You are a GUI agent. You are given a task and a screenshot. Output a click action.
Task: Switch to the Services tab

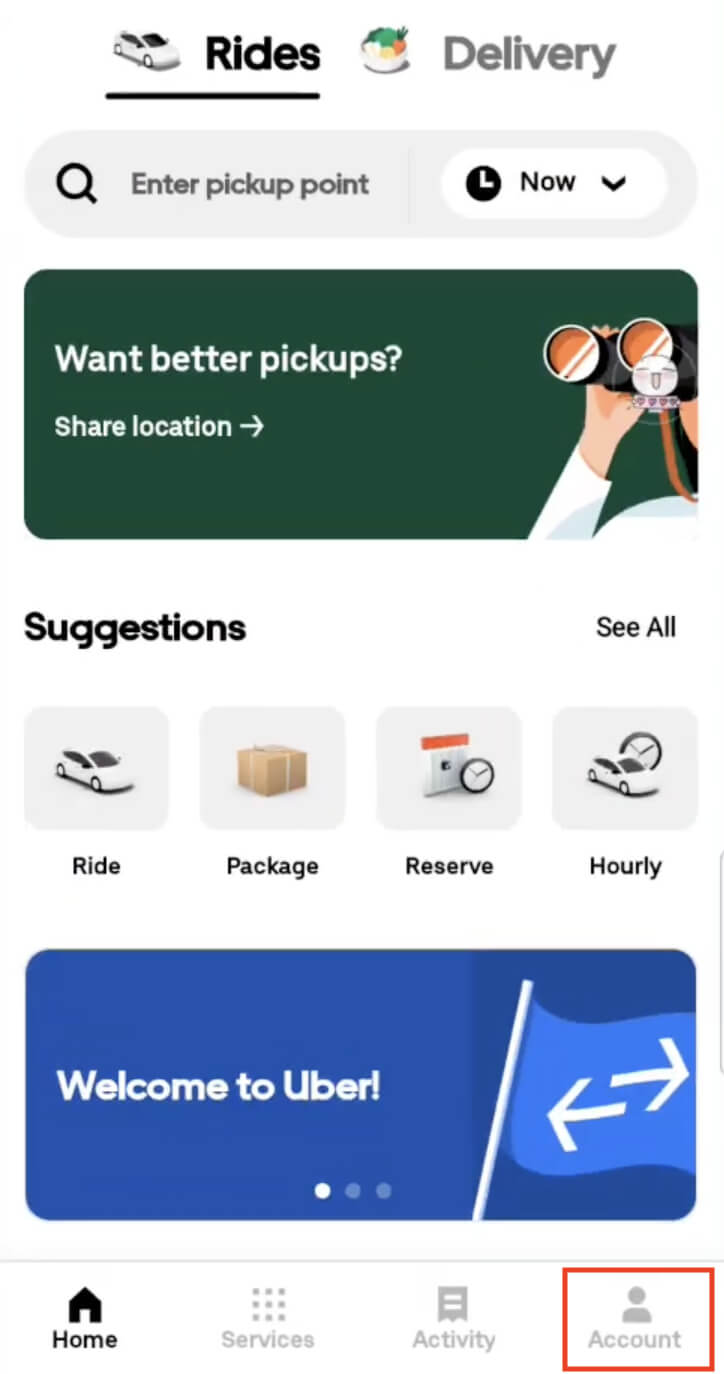coord(268,1319)
